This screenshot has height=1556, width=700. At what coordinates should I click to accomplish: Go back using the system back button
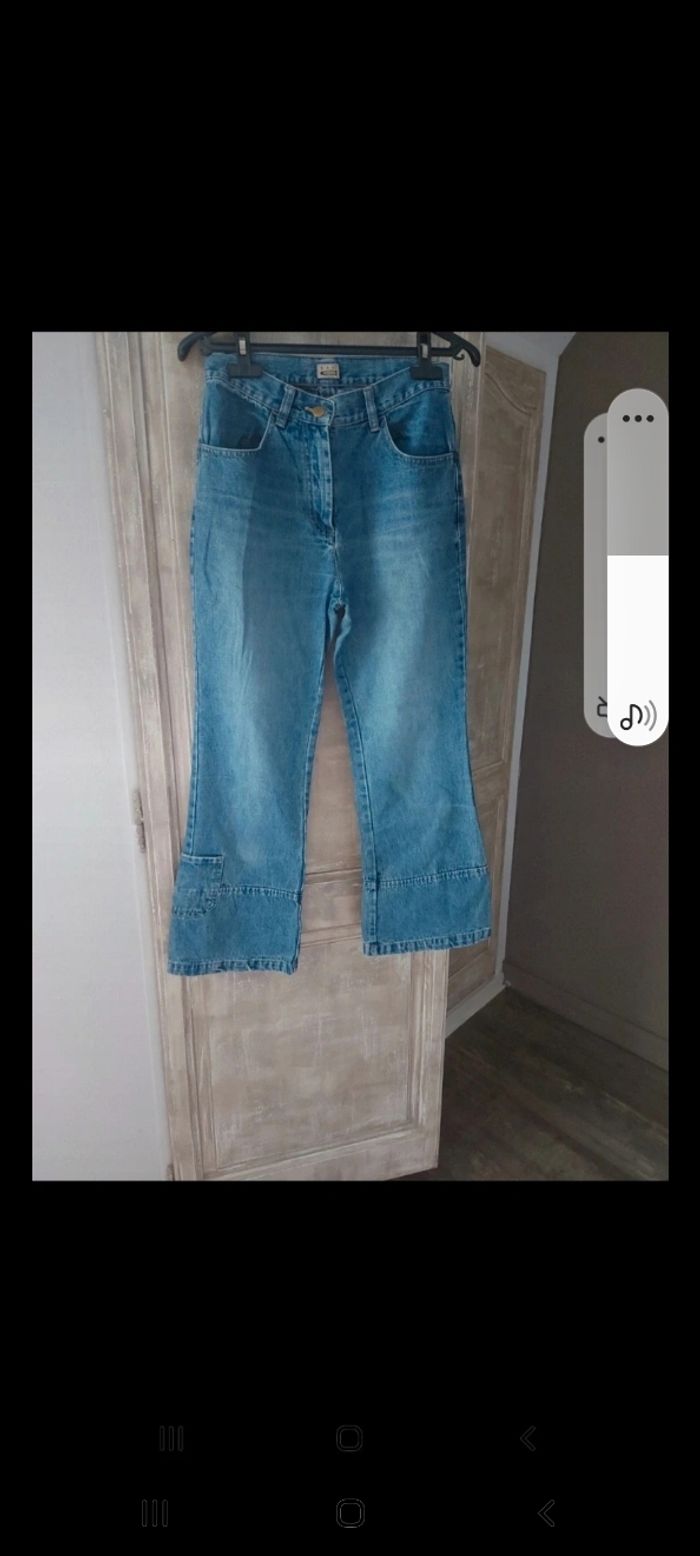tap(546, 1512)
